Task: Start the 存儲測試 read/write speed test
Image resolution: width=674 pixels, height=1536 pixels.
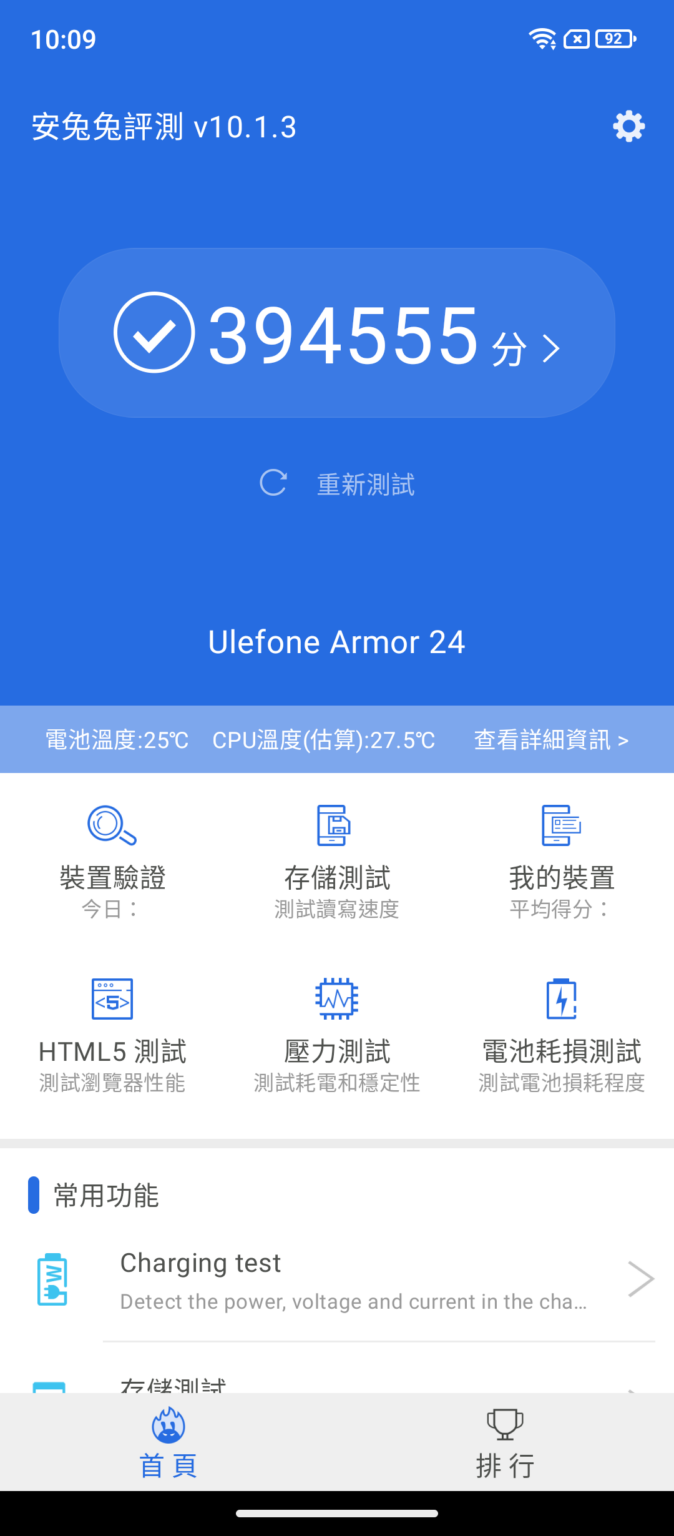Action: tap(337, 860)
